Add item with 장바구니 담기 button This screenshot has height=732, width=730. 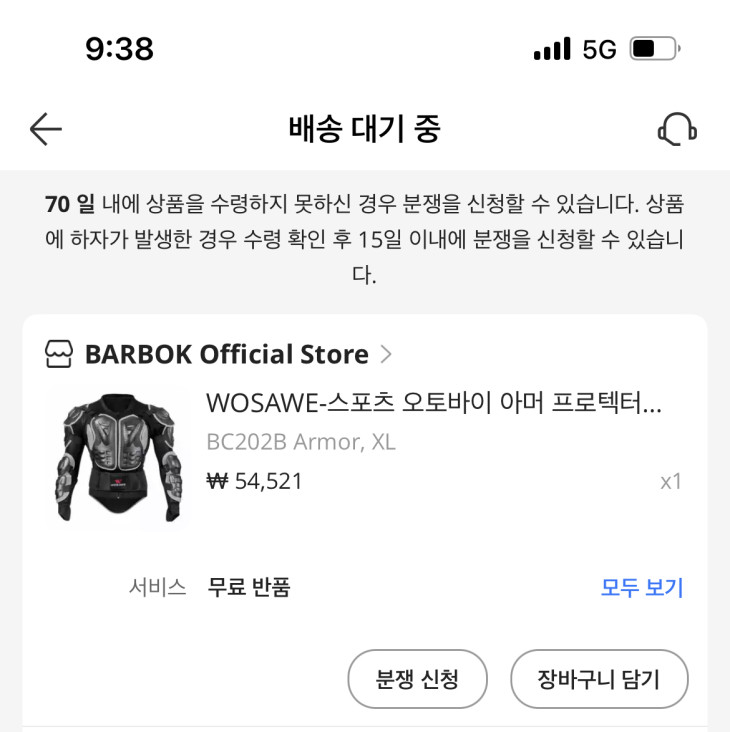coord(599,680)
